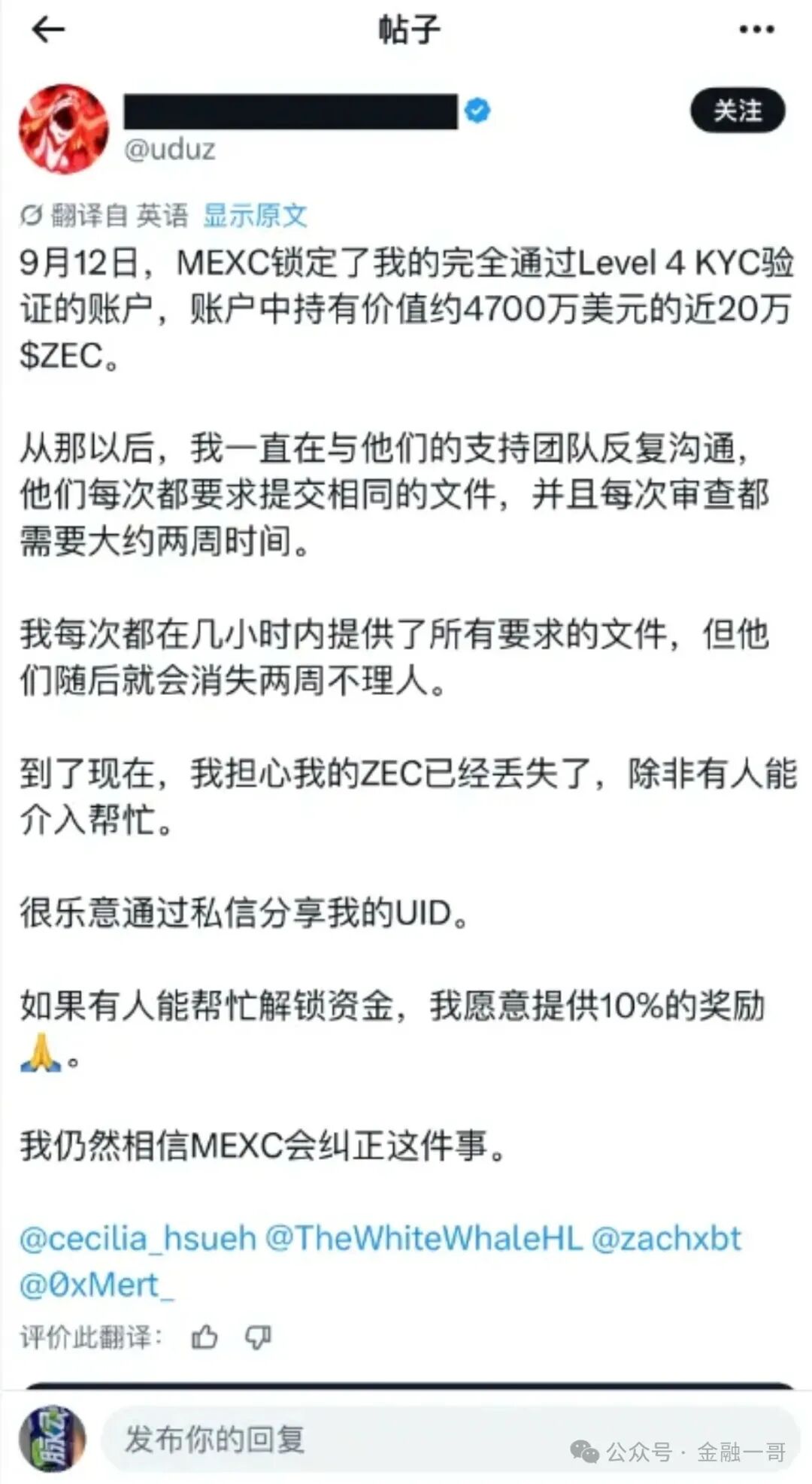Show original text via 显示原文
The width and height of the screenshot is (812, 1484).
tap(255, 216)
